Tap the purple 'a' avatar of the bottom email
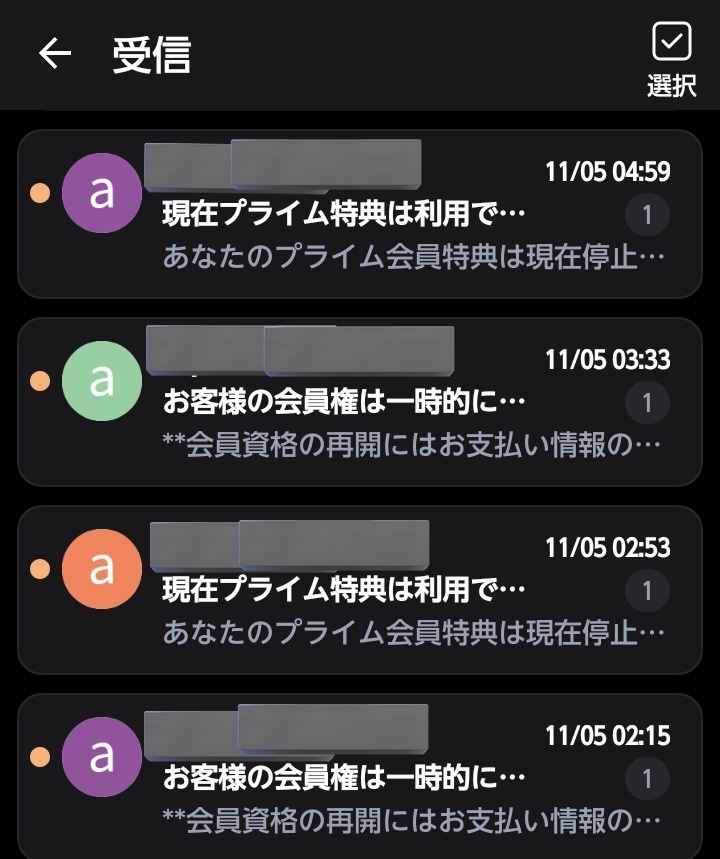The width and height of the screenshot is (720, 859). click(x=100, y=757)
